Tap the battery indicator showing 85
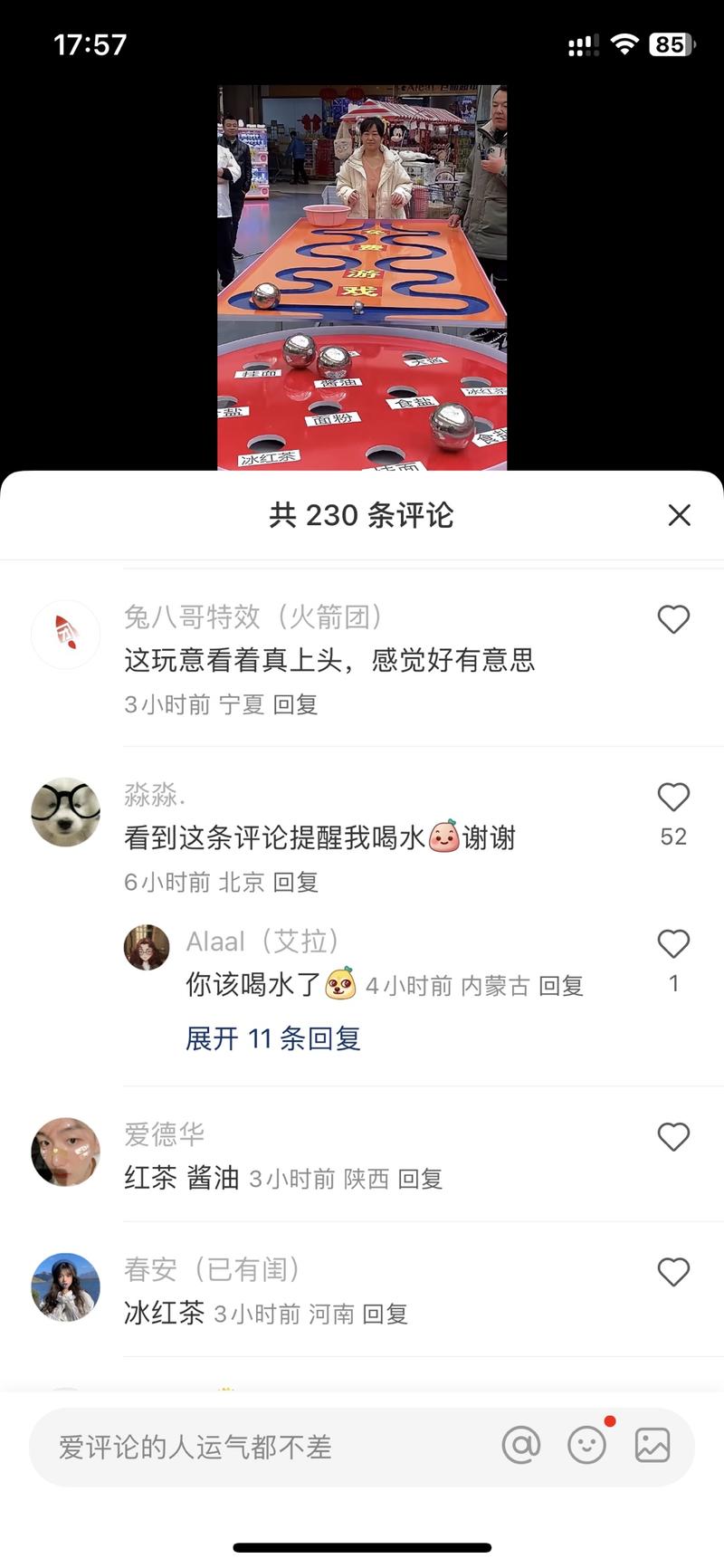The width and height of the screenshot is (724, 1568). tap(672, 42)
